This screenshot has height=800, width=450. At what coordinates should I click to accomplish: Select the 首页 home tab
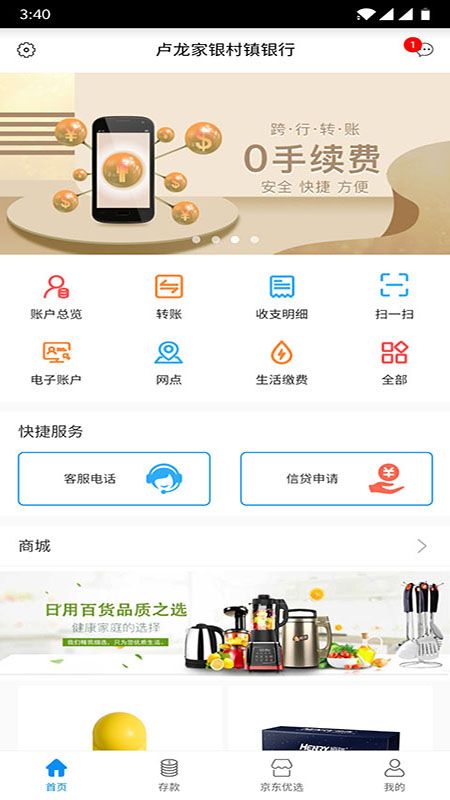(56, 775)
